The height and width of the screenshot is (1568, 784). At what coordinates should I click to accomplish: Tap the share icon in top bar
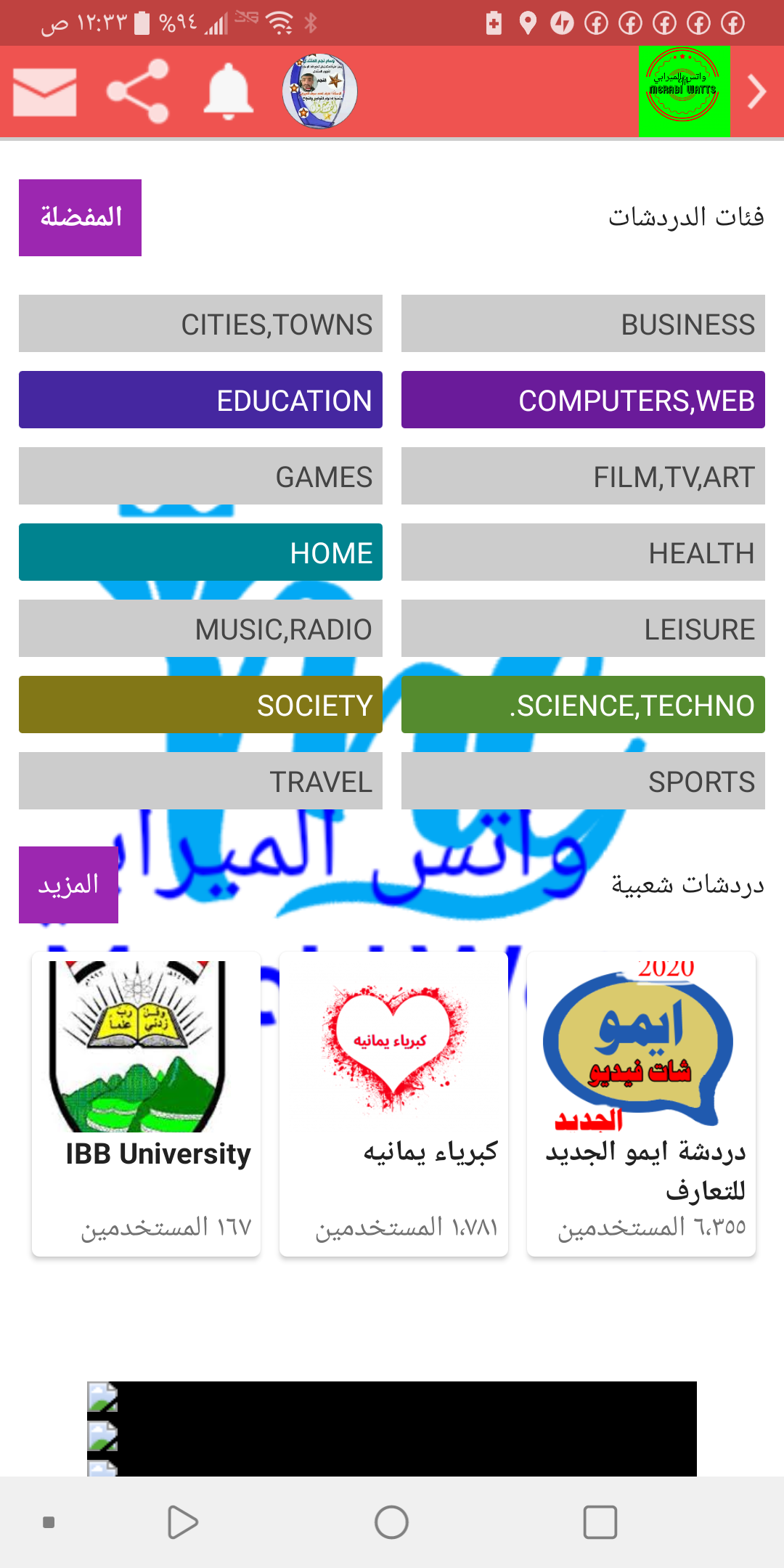coord(138,91)
